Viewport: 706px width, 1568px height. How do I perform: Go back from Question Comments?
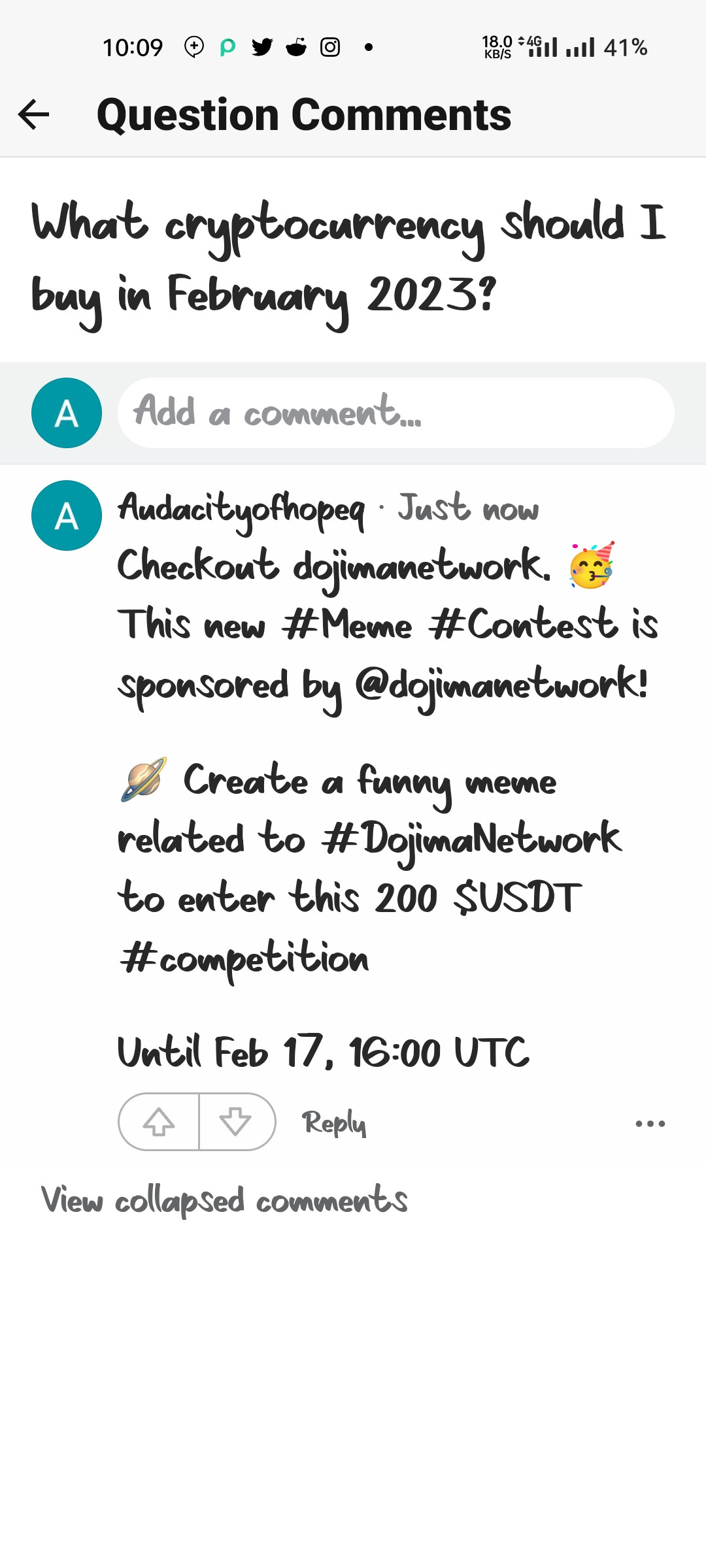34,115
